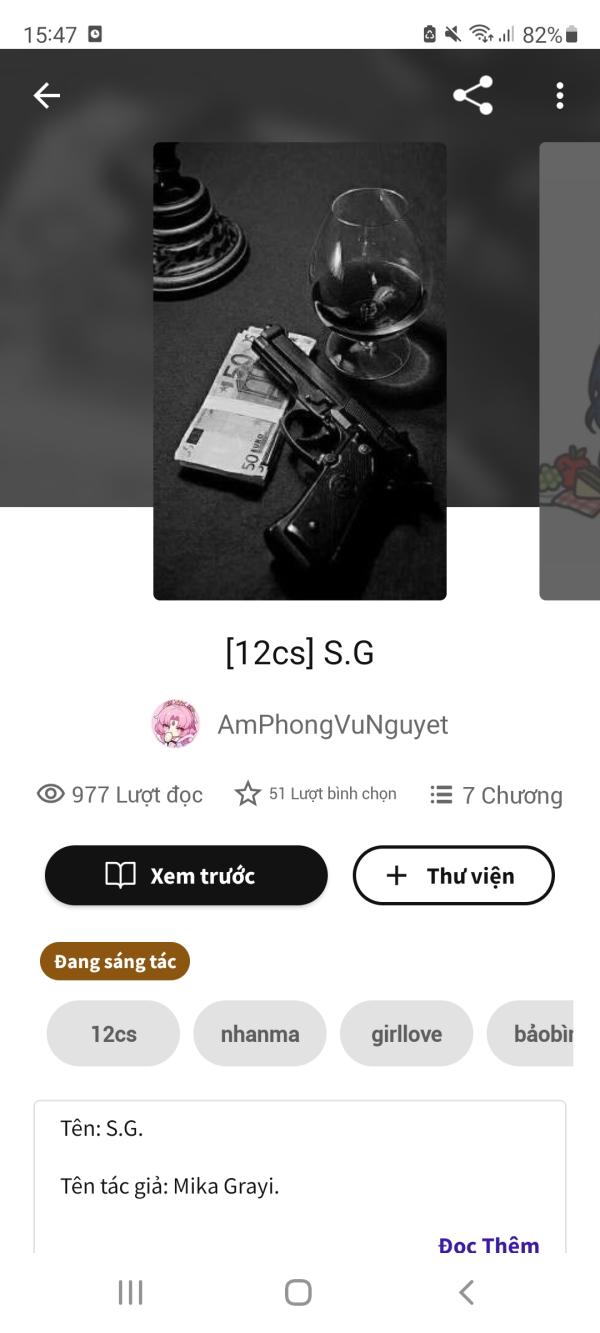
Task: Add story to Thư viện
Action: click(x=453, y=876)
